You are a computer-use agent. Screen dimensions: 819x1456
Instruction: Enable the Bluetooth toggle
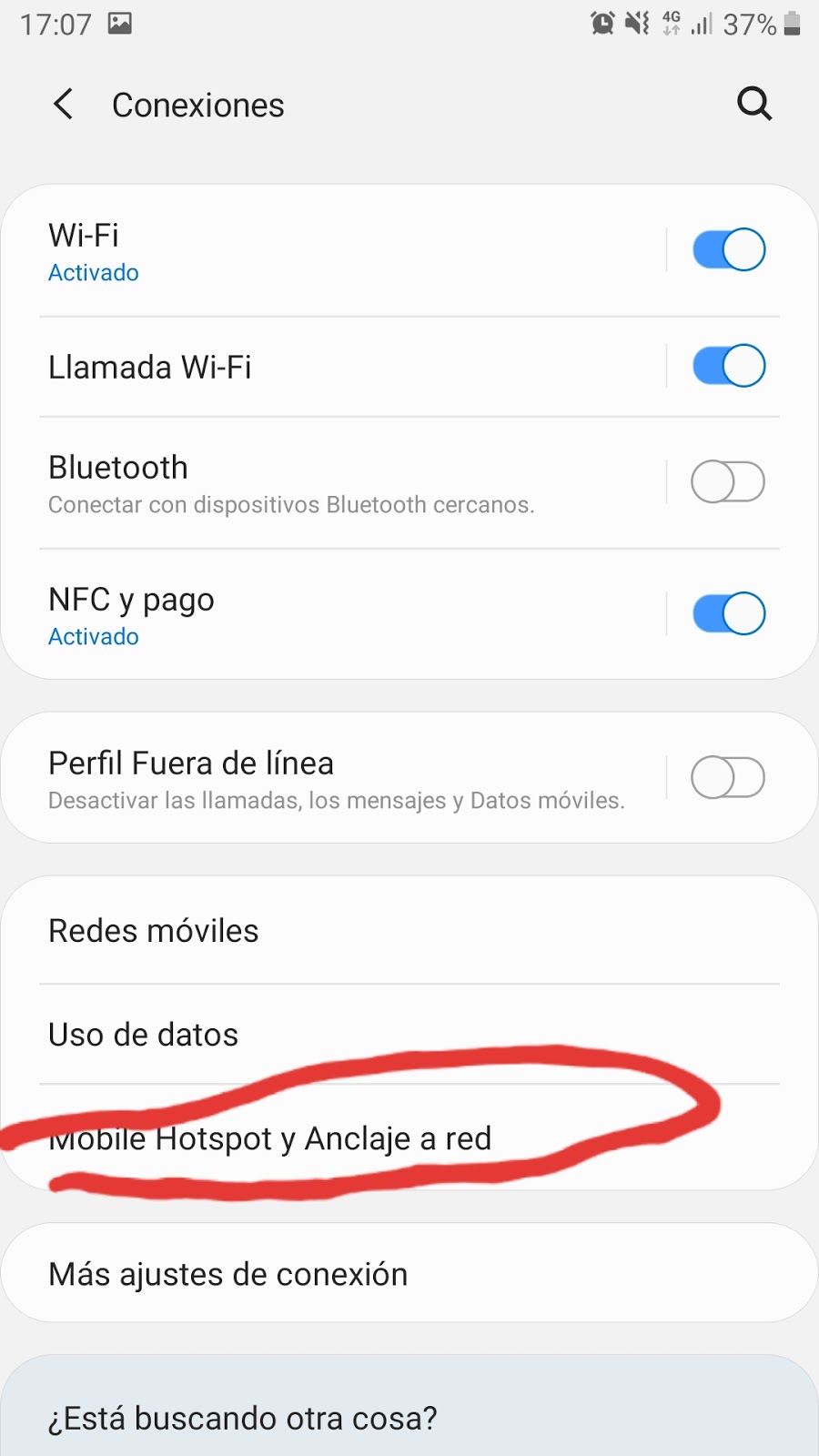pos(727,481)
